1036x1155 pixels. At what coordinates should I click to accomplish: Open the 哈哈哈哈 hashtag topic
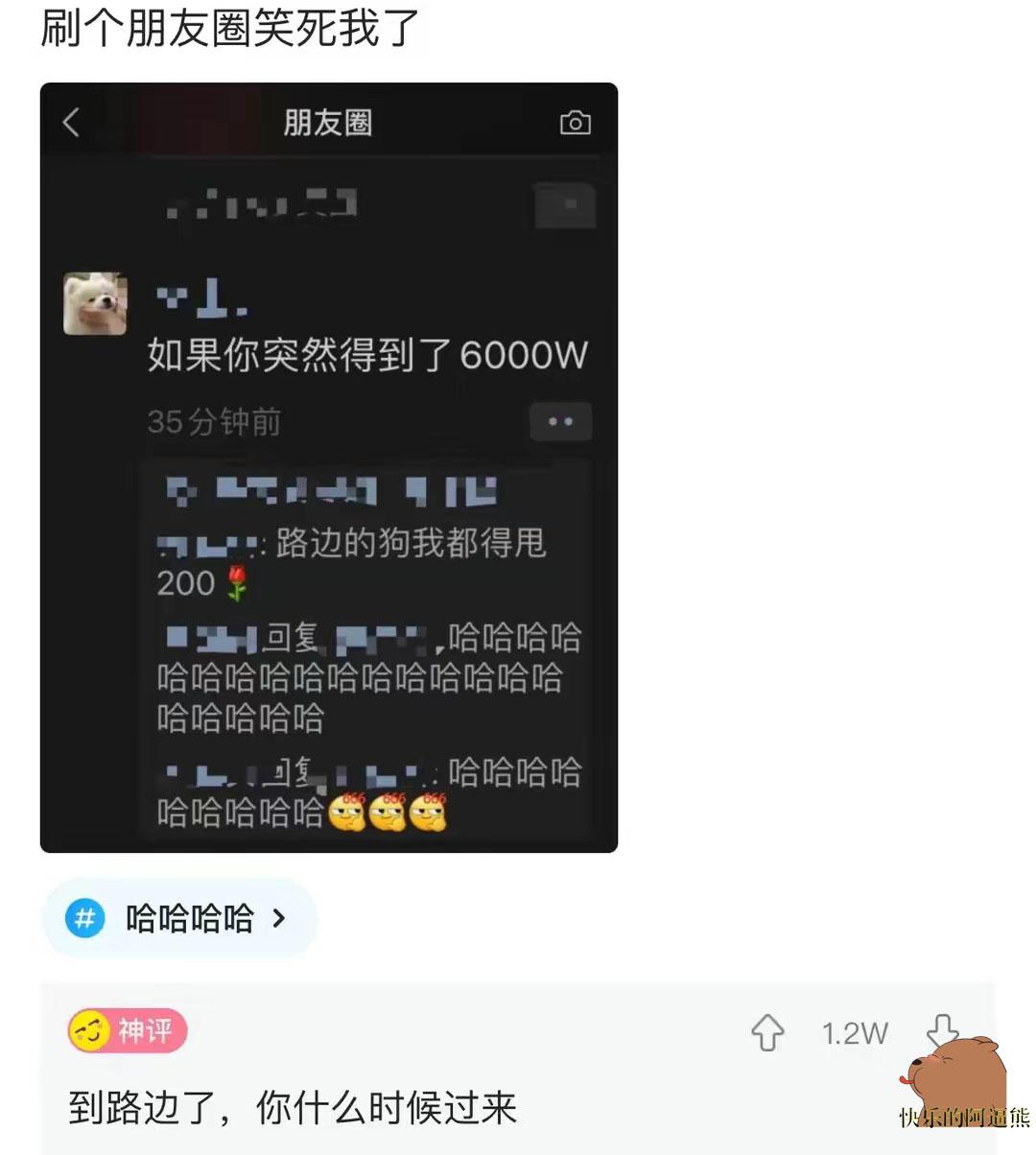point(180,918)
